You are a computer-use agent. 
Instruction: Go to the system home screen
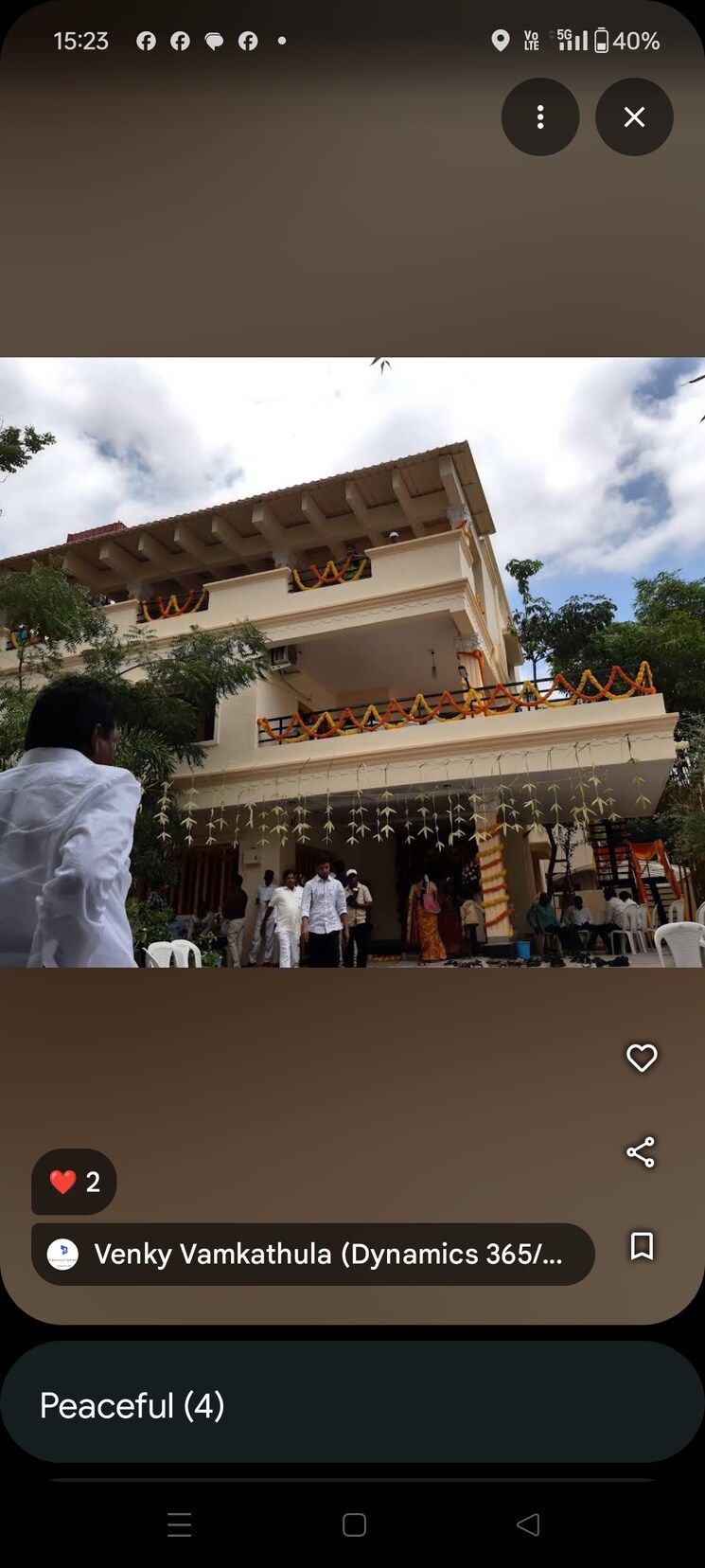(x=354, y=1524)
